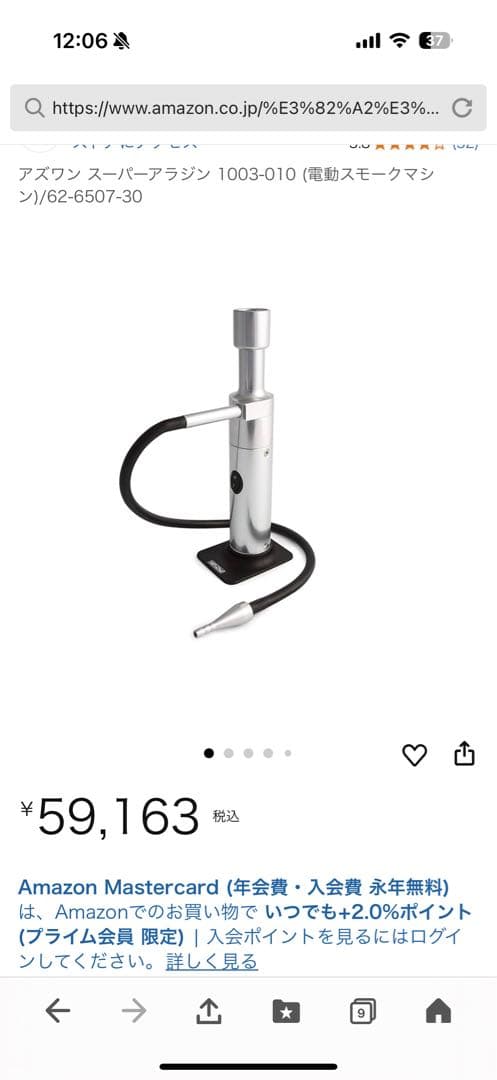The height and width of the screenshot is (1080, 497).
Task: Reload the Amazon page
Action: coord(462,107)
